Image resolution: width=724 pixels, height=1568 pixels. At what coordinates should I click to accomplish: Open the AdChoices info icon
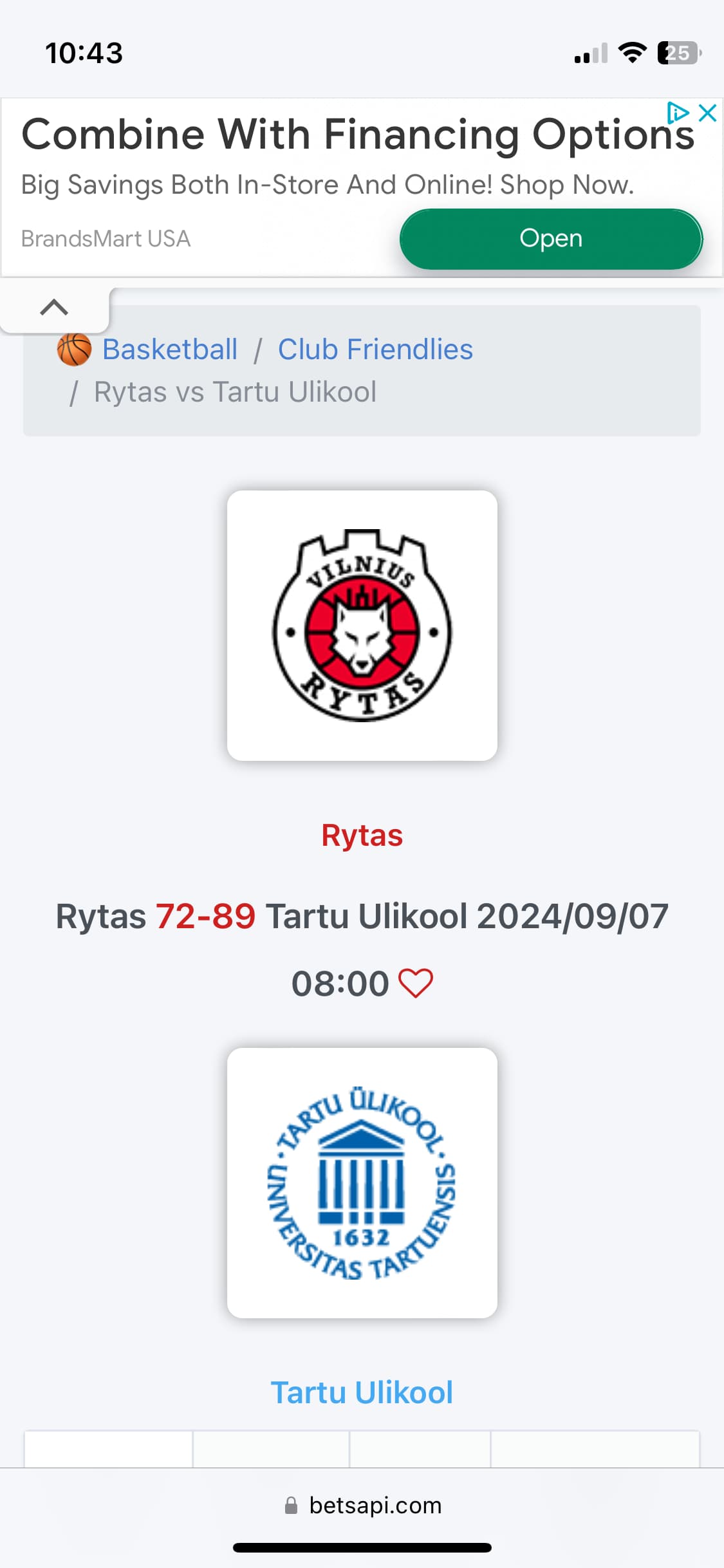point(678,113)
